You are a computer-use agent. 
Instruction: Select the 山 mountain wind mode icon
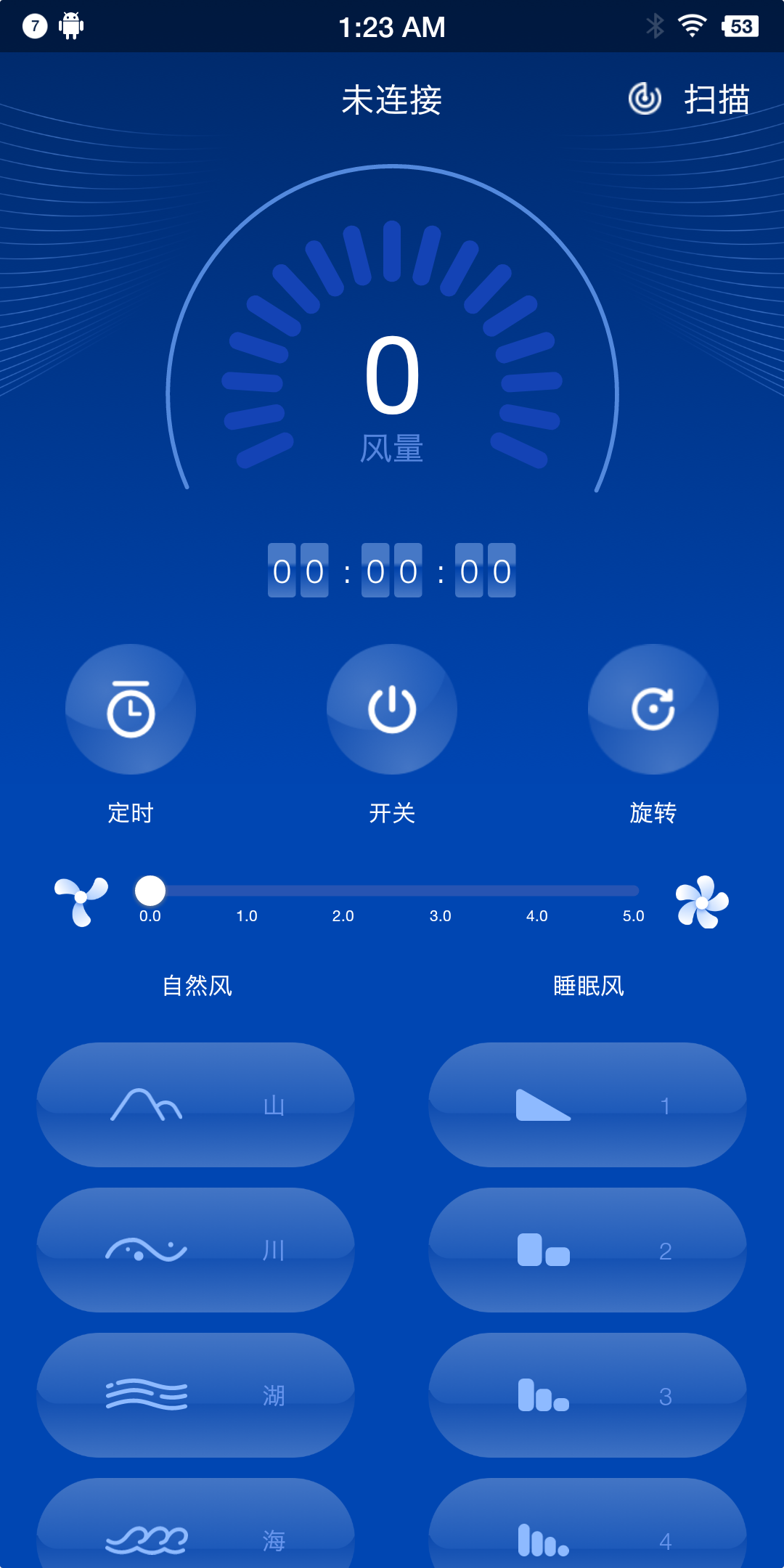coord(196,1105)
